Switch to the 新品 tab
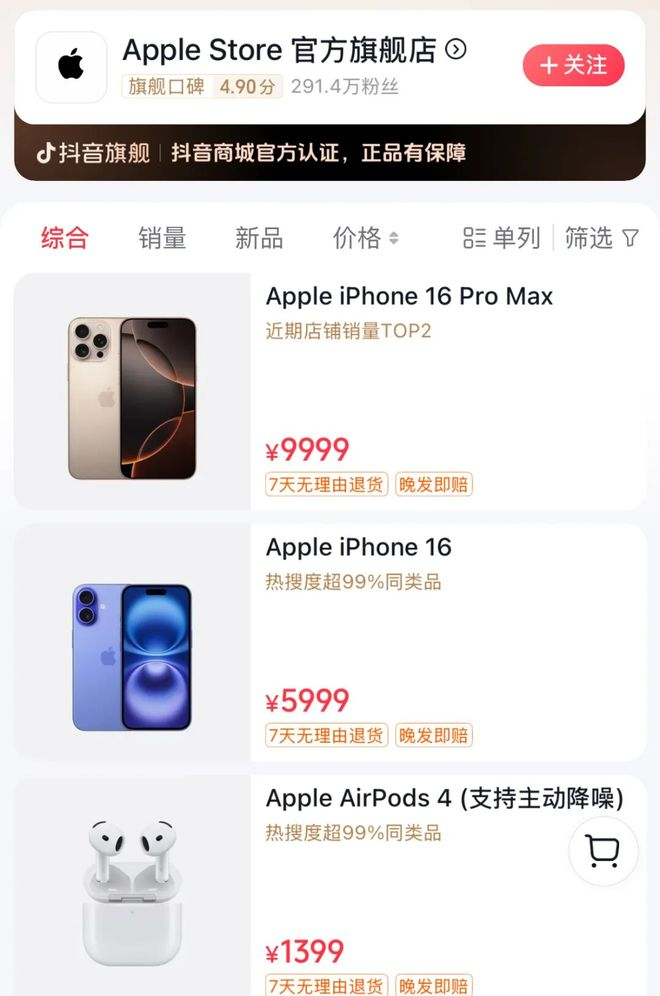The height and width of the screenshot is (996, 660). coord(259,238)
